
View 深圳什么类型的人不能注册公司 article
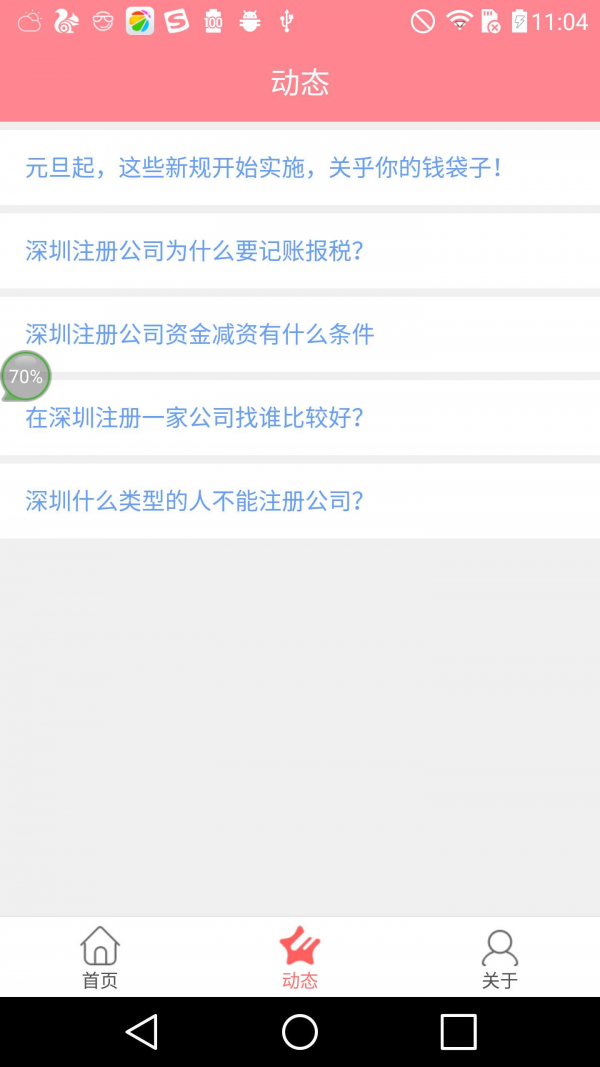(x=194, y=501)
